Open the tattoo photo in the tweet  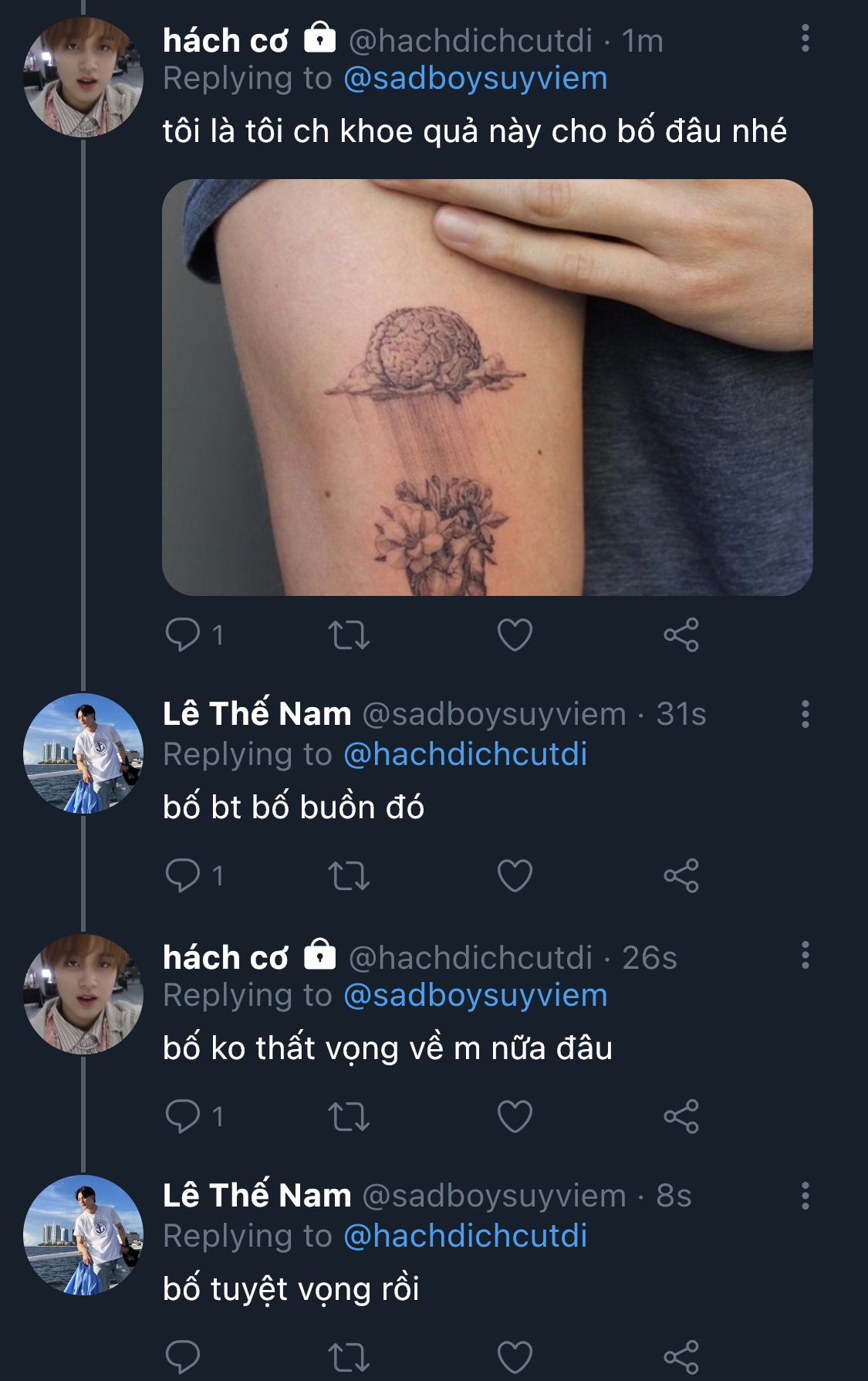pyautogui.click(x=487, y=387)
